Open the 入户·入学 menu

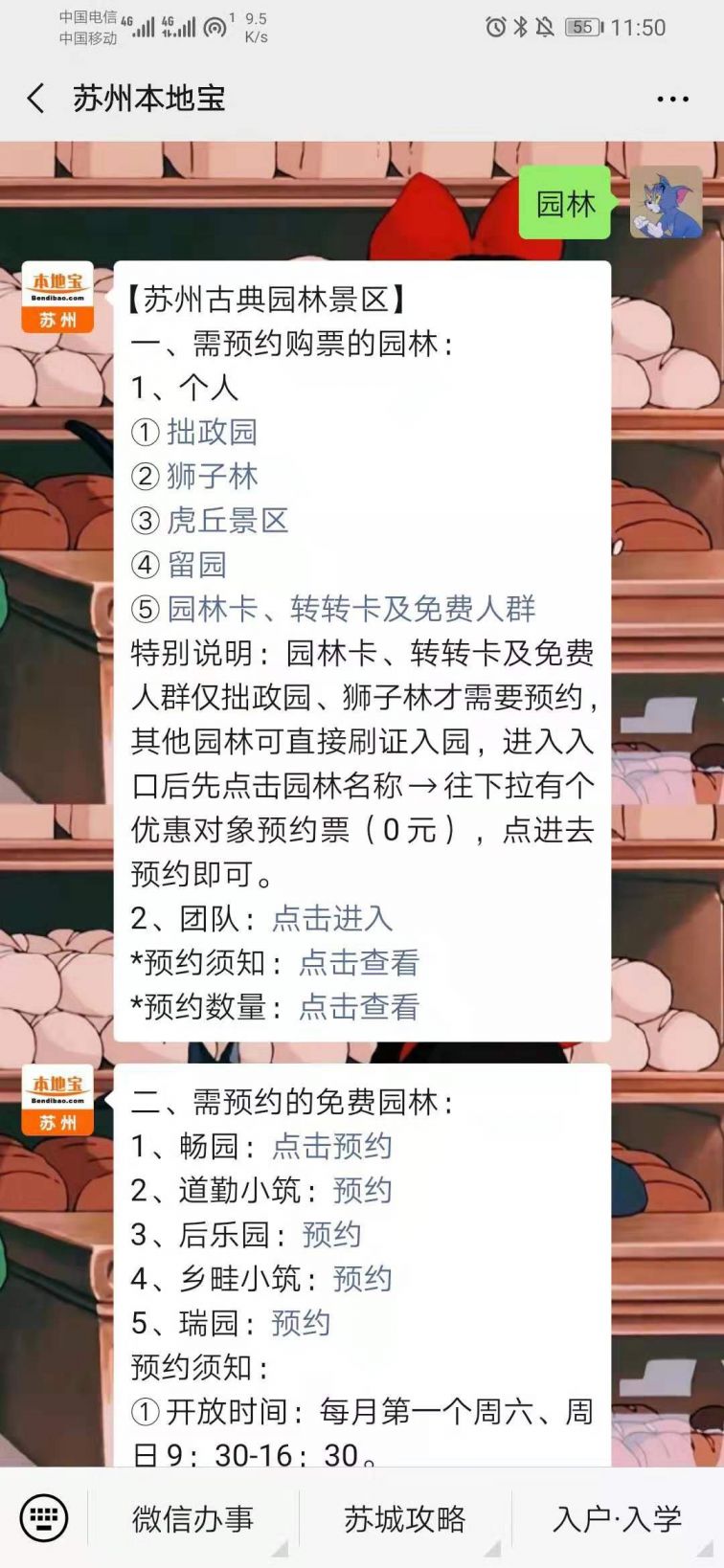[617, 1518]
